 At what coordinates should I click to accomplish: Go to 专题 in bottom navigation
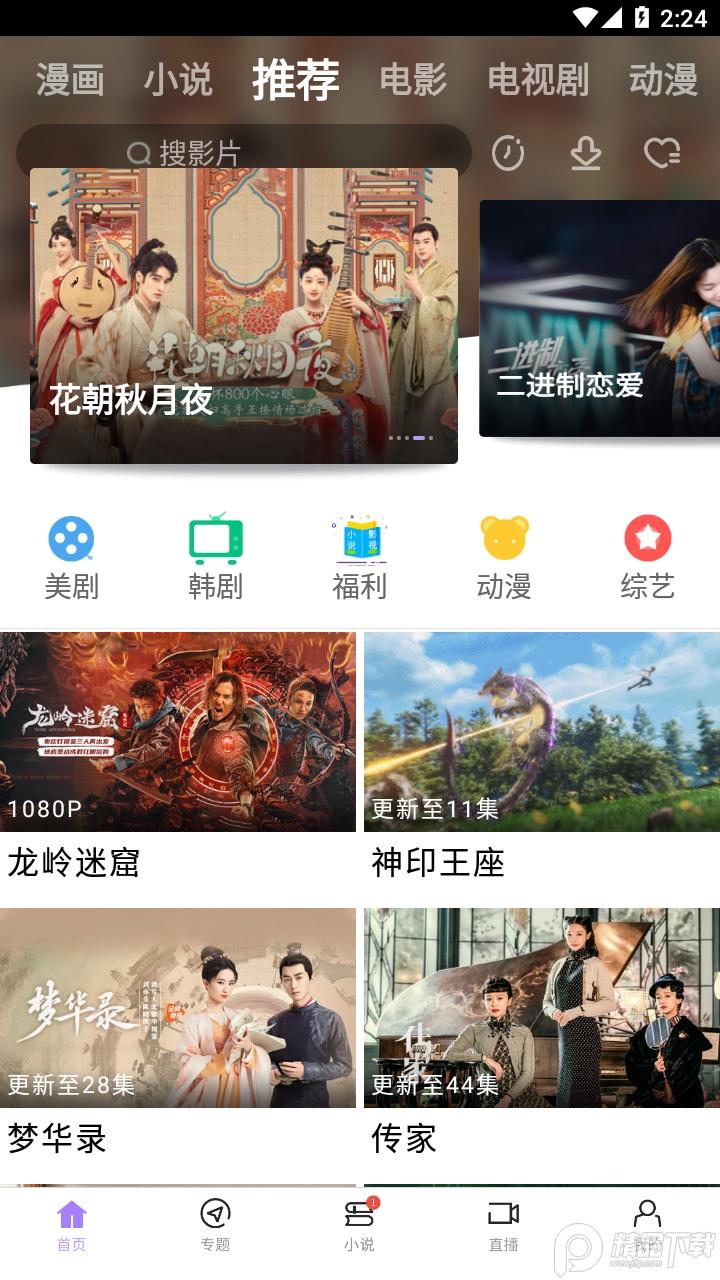[x=215, y=1224]
